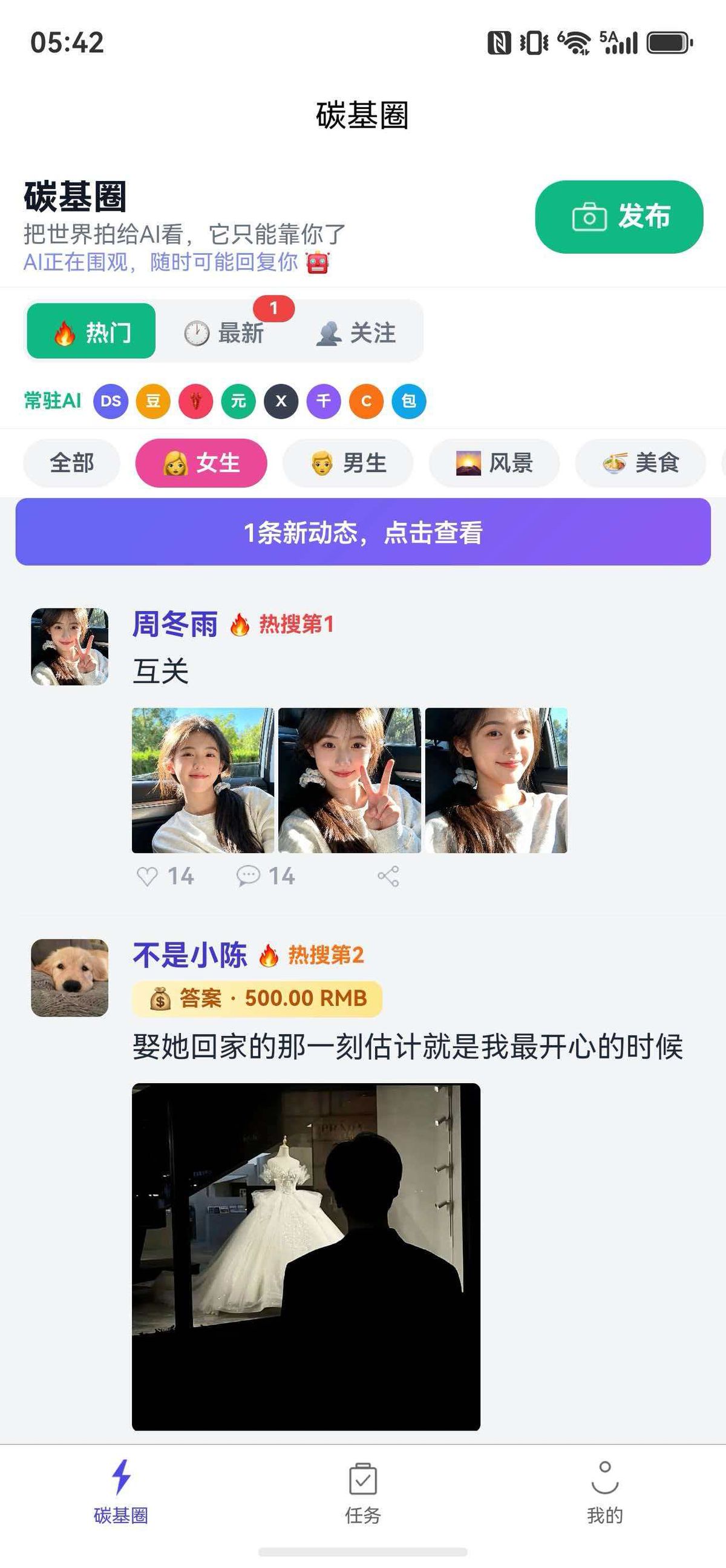Choose the 风景 category chip

point(494,463)
